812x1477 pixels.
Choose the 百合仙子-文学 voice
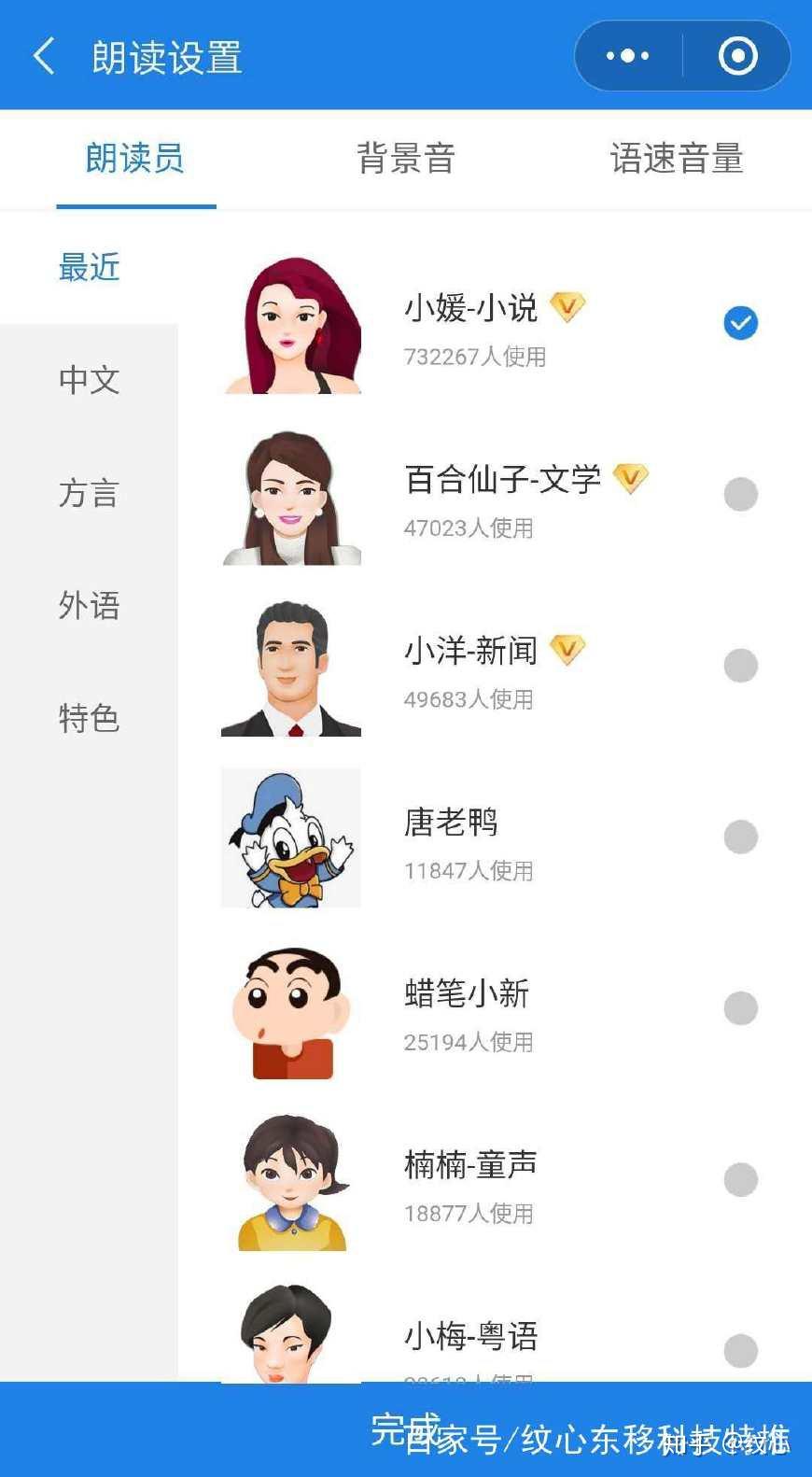[740, 494]
